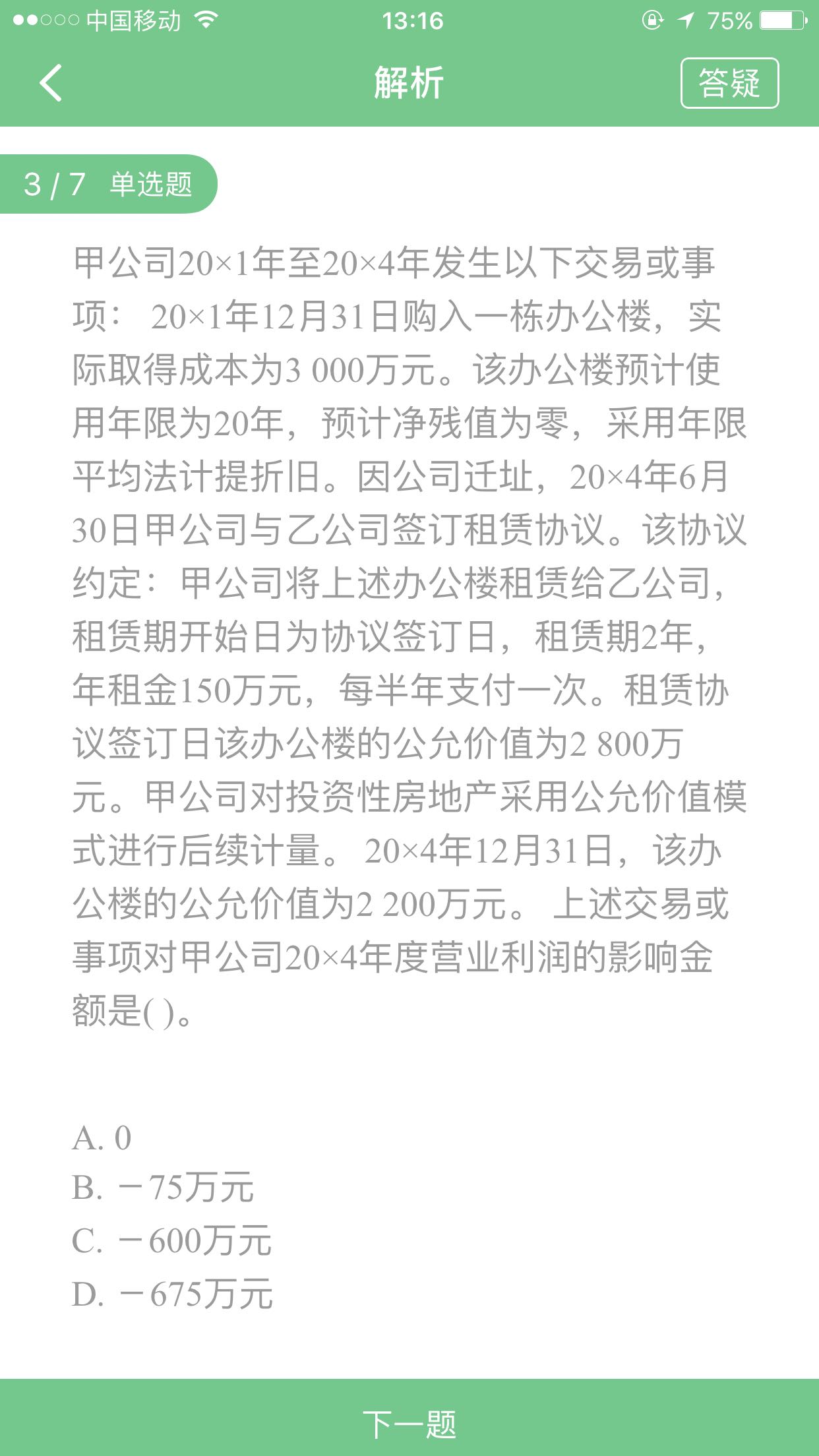
Task: Tap the location services arrow icon
Action: (x=686, y=20)
